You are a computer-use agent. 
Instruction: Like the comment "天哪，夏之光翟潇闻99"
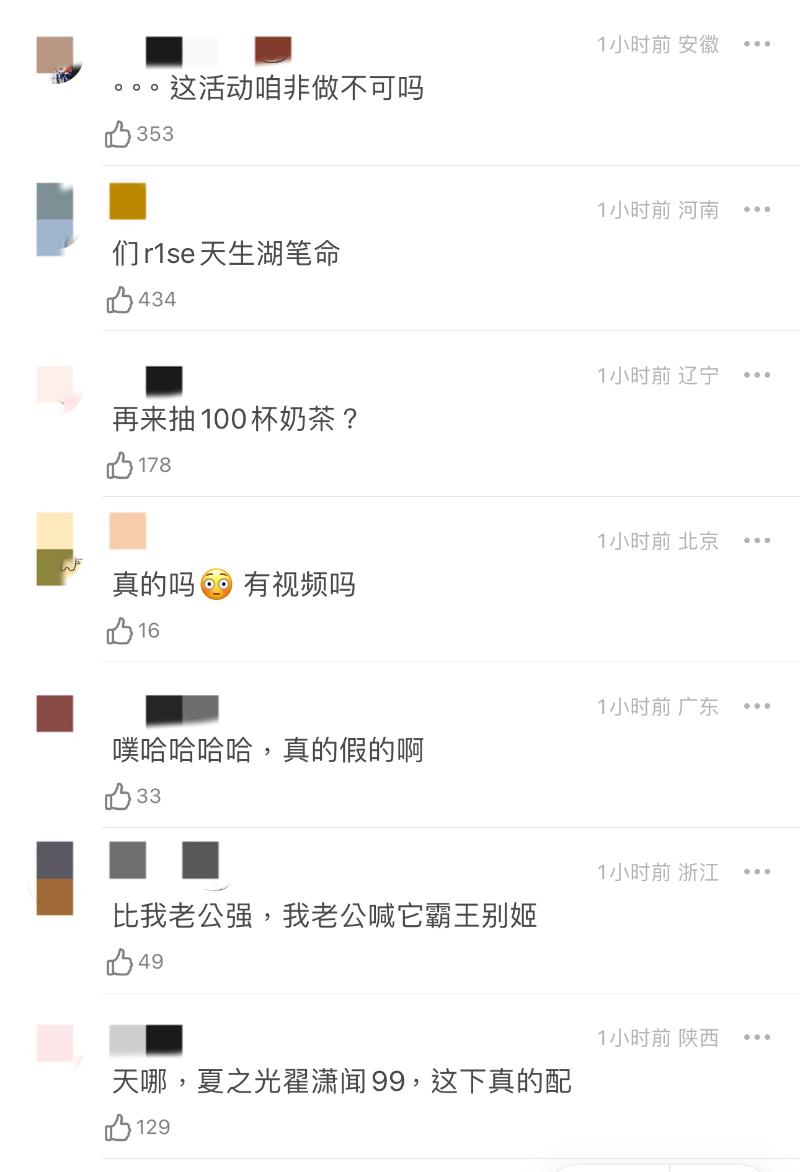coord(119,1128)
